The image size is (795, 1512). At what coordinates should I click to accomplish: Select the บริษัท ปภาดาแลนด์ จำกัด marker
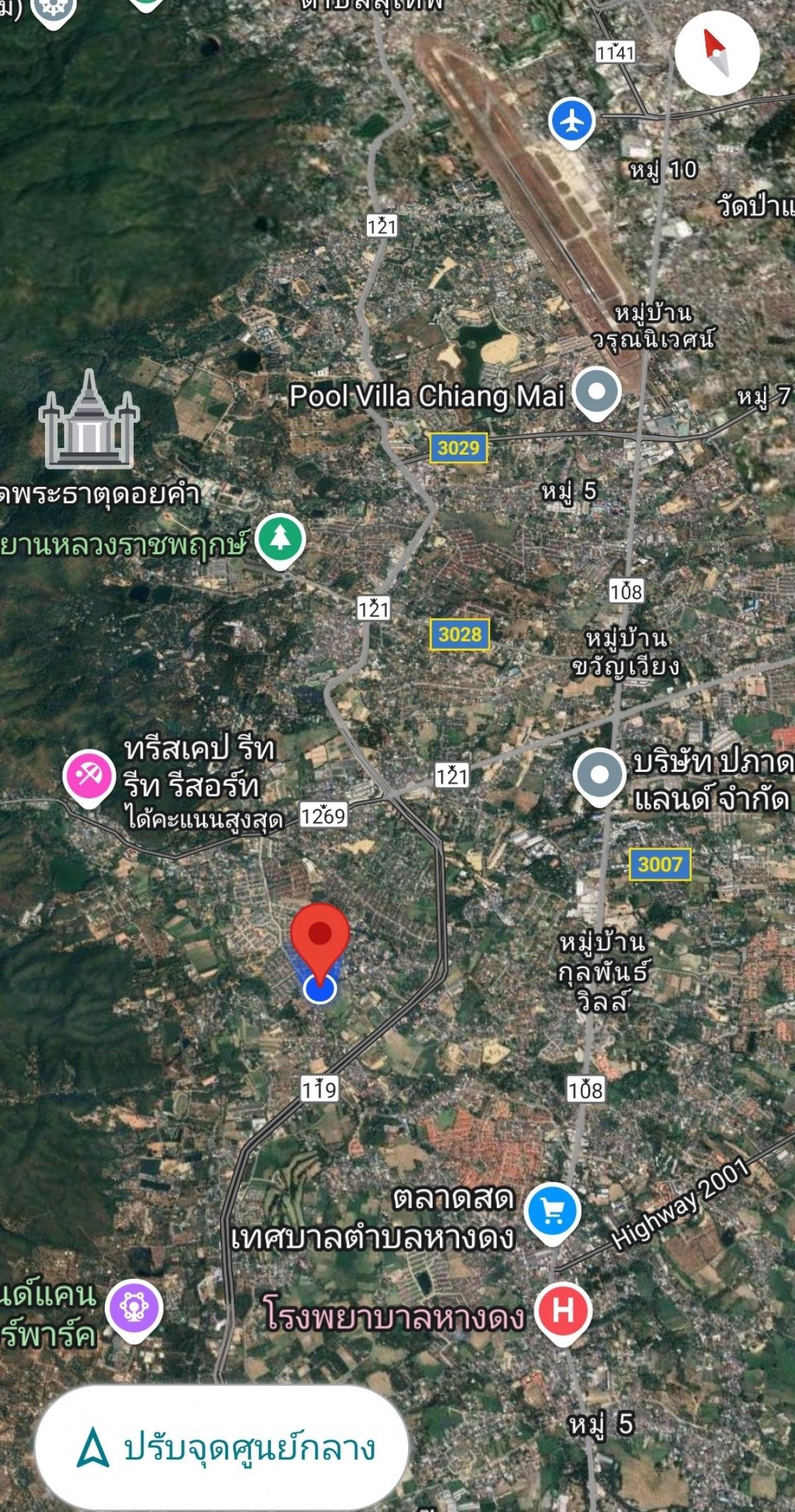pos(600,775)
